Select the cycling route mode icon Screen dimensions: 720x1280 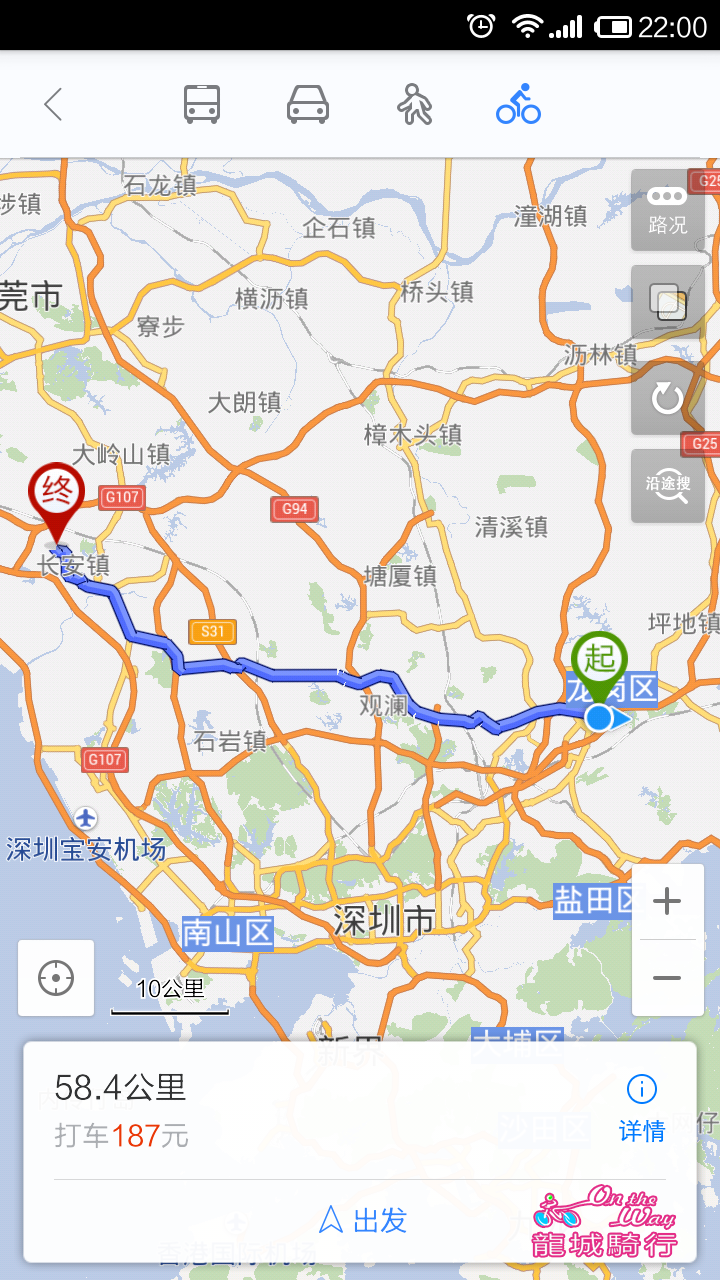click(516, 104)
